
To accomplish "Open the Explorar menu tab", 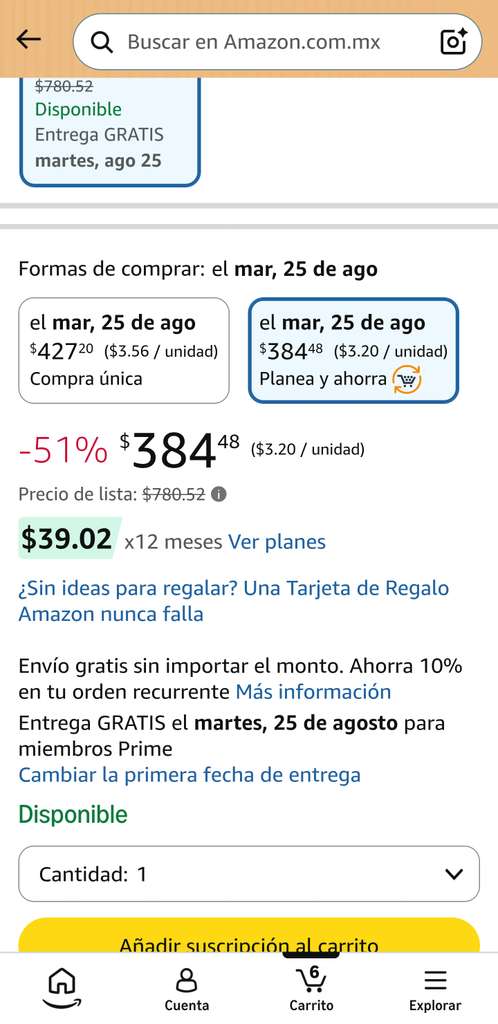I will point(435,989).
